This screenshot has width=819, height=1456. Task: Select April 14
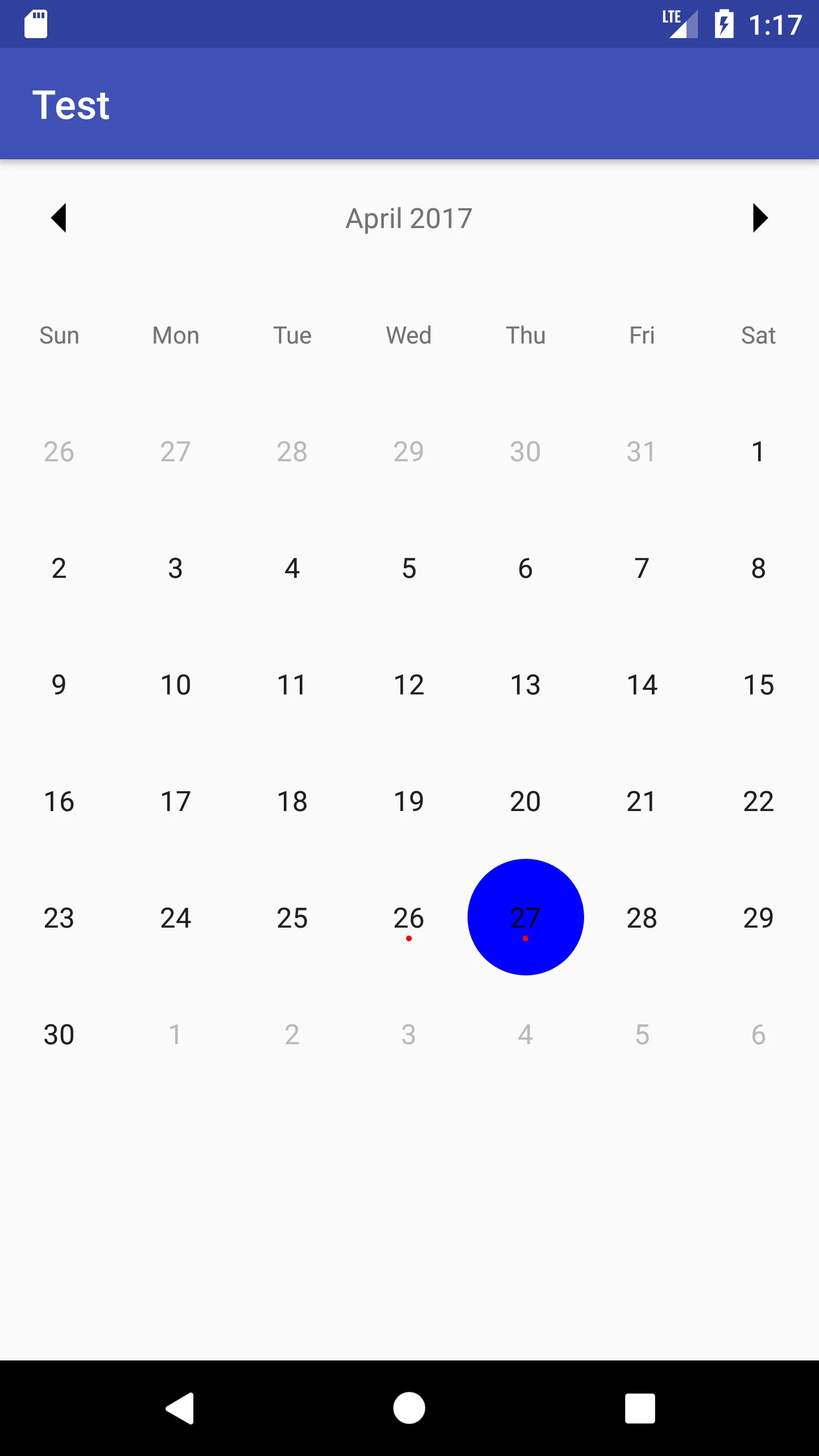pos(642,685)
